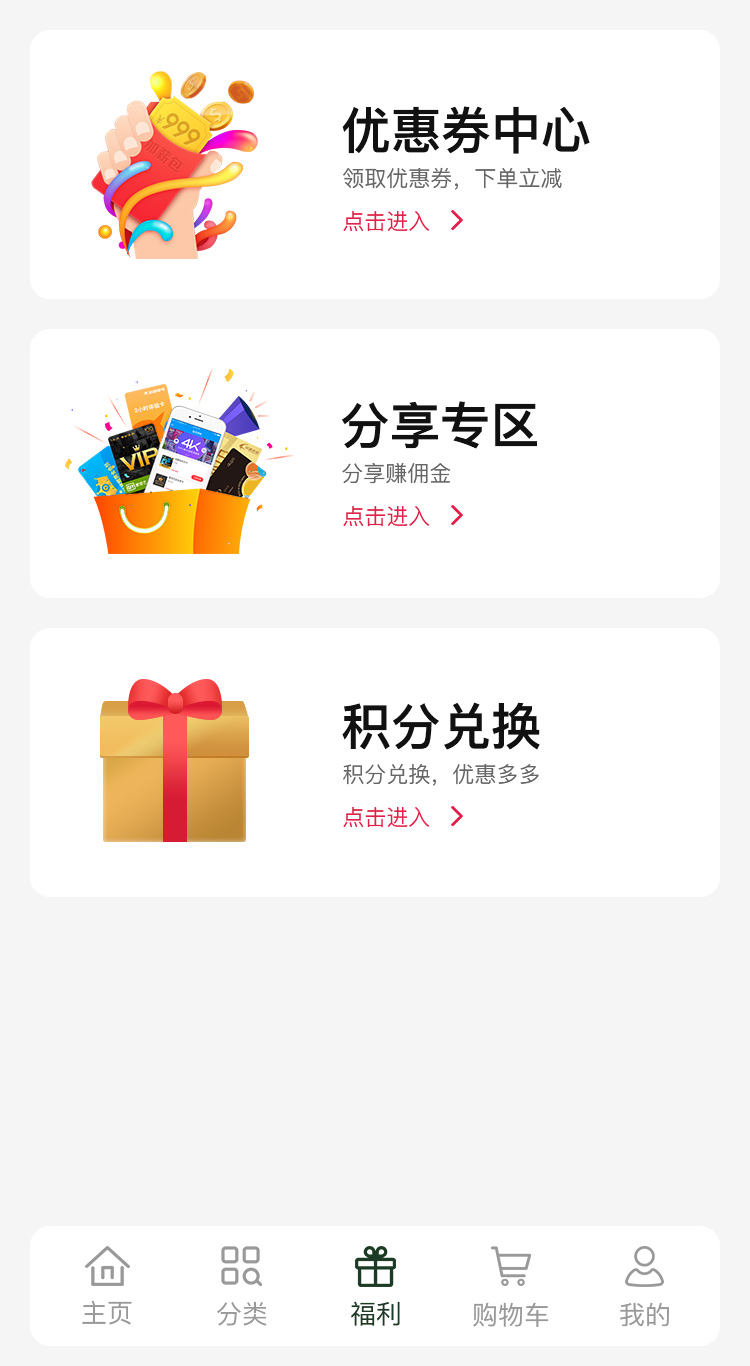The image size is (750, 1366).
Task: Switch to the 我的 profile tab
Action: [x=644, y=1286]
